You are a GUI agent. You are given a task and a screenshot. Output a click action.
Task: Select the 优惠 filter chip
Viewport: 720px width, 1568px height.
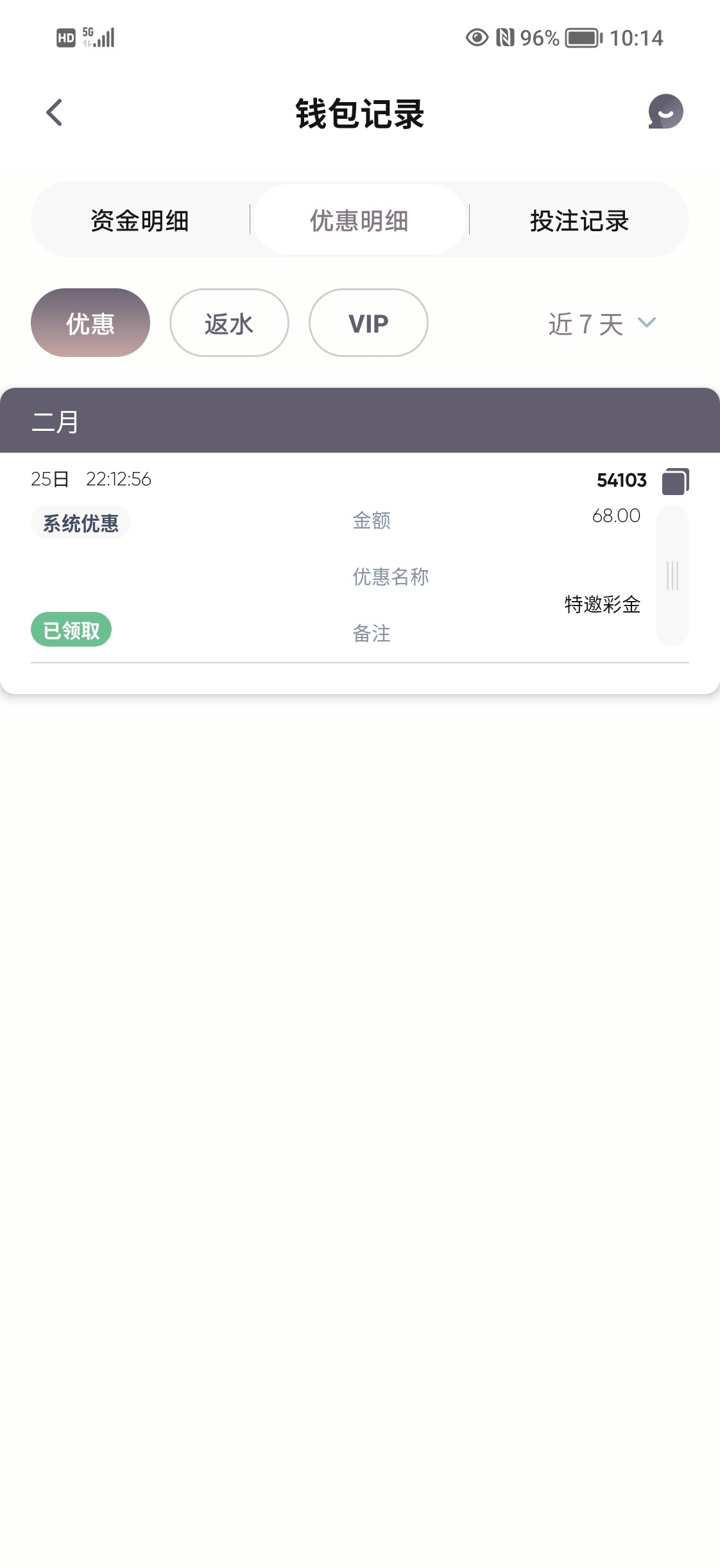point(90,323)
